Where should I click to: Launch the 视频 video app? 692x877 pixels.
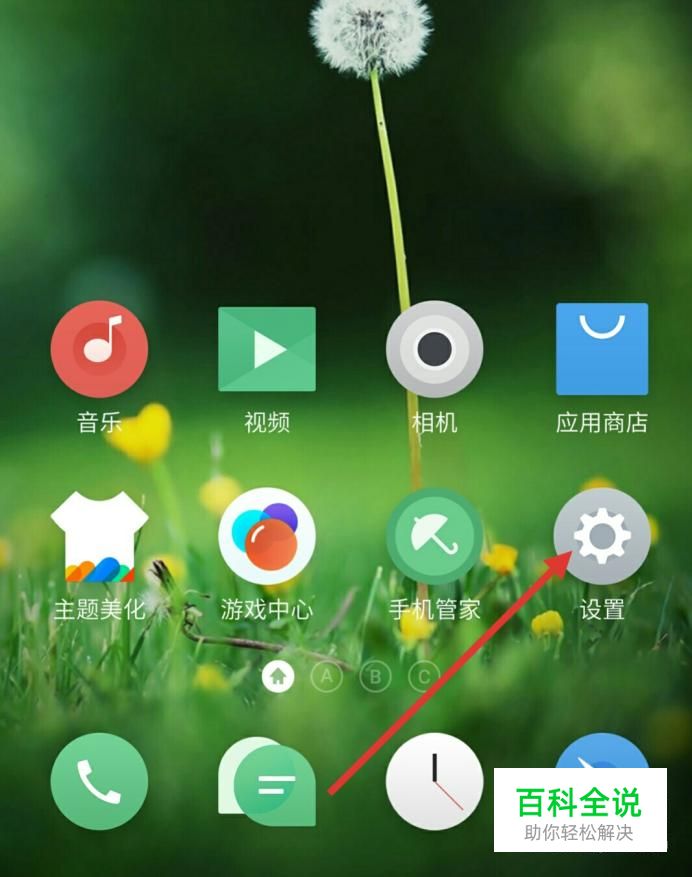pos(267,349)
